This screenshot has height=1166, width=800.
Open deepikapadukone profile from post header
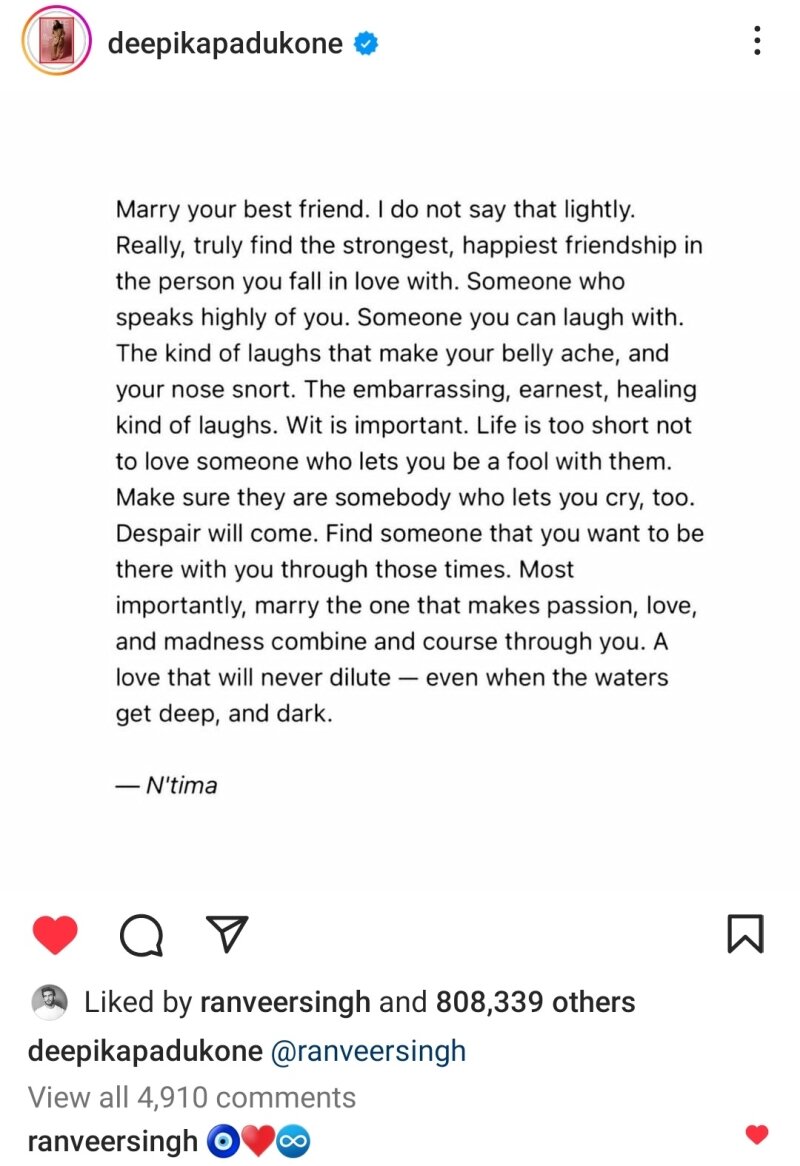(x=224, y=44)
